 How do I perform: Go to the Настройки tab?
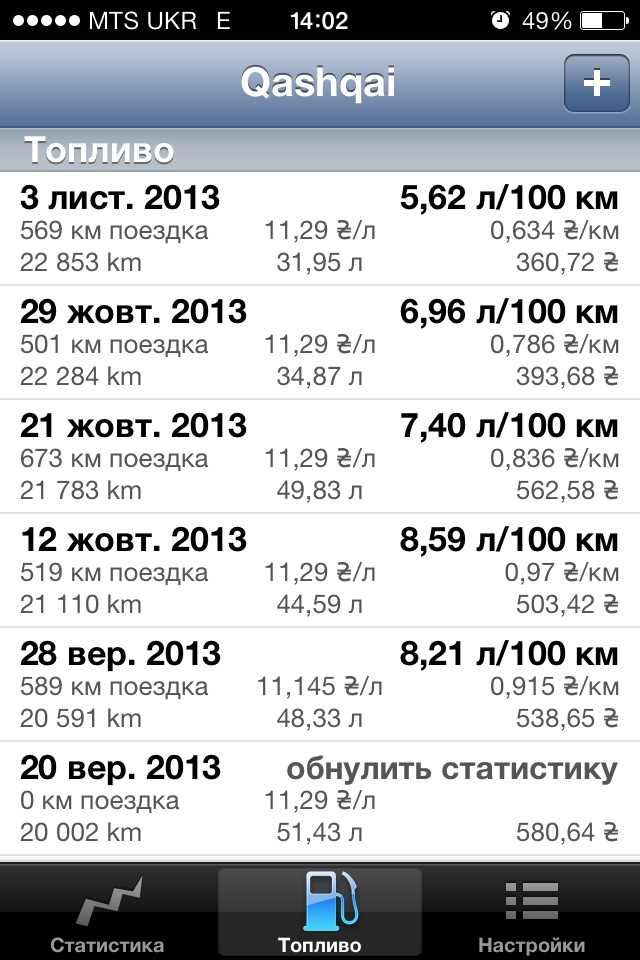point(531,911)
